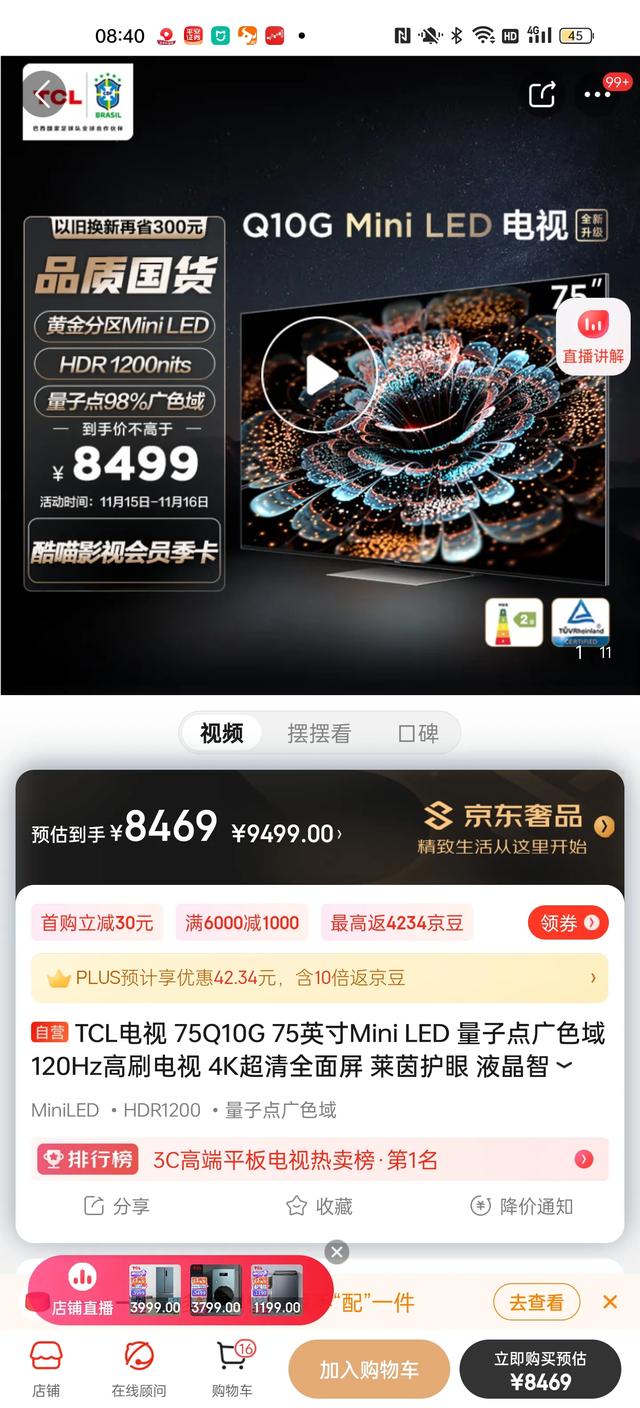640x1408 pixels.
Task: Open the three-dot overflow menu
Action: [x=597, y=95]
